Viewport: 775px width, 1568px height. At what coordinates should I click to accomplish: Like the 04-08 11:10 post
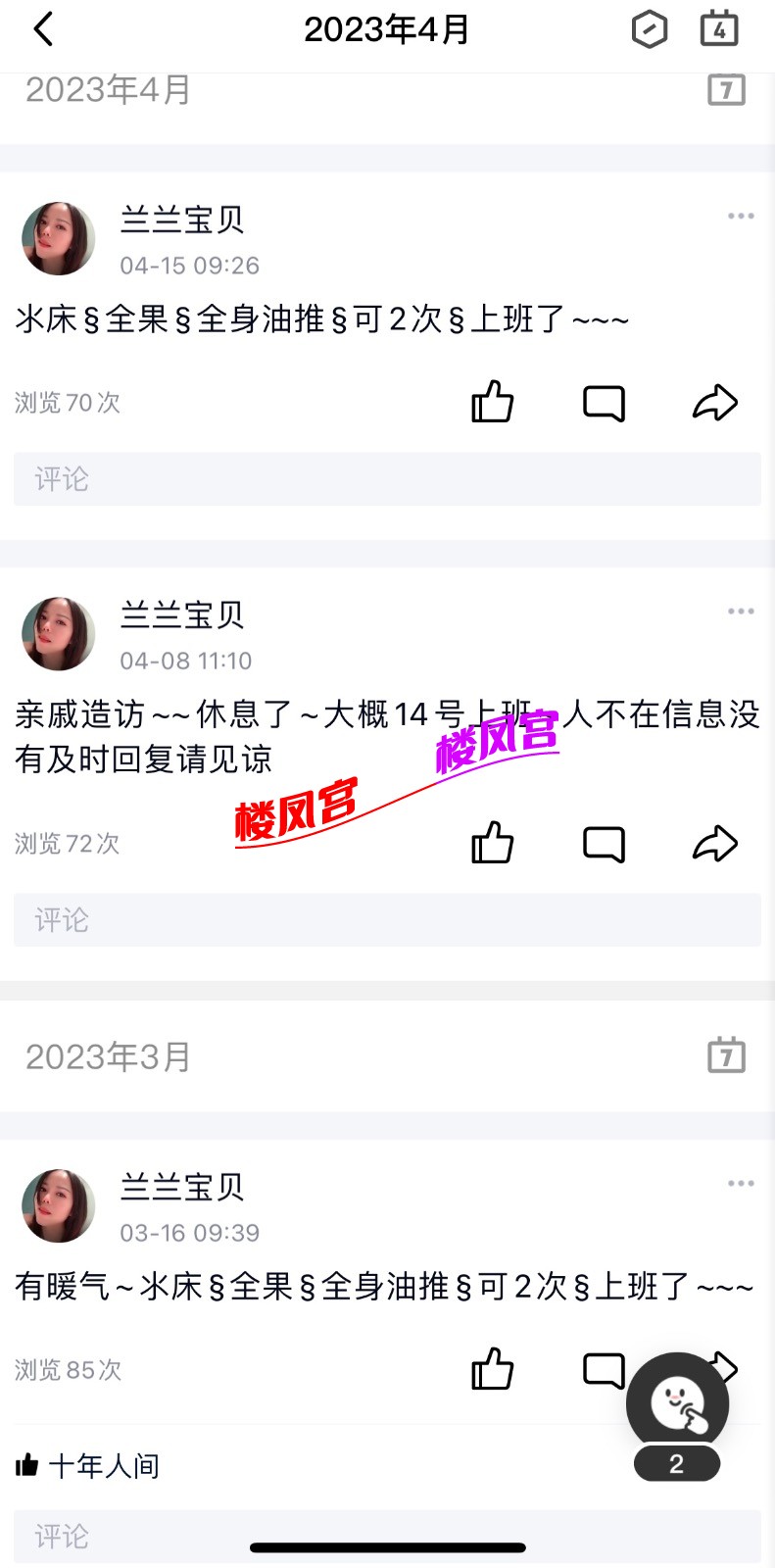point(492,843)
